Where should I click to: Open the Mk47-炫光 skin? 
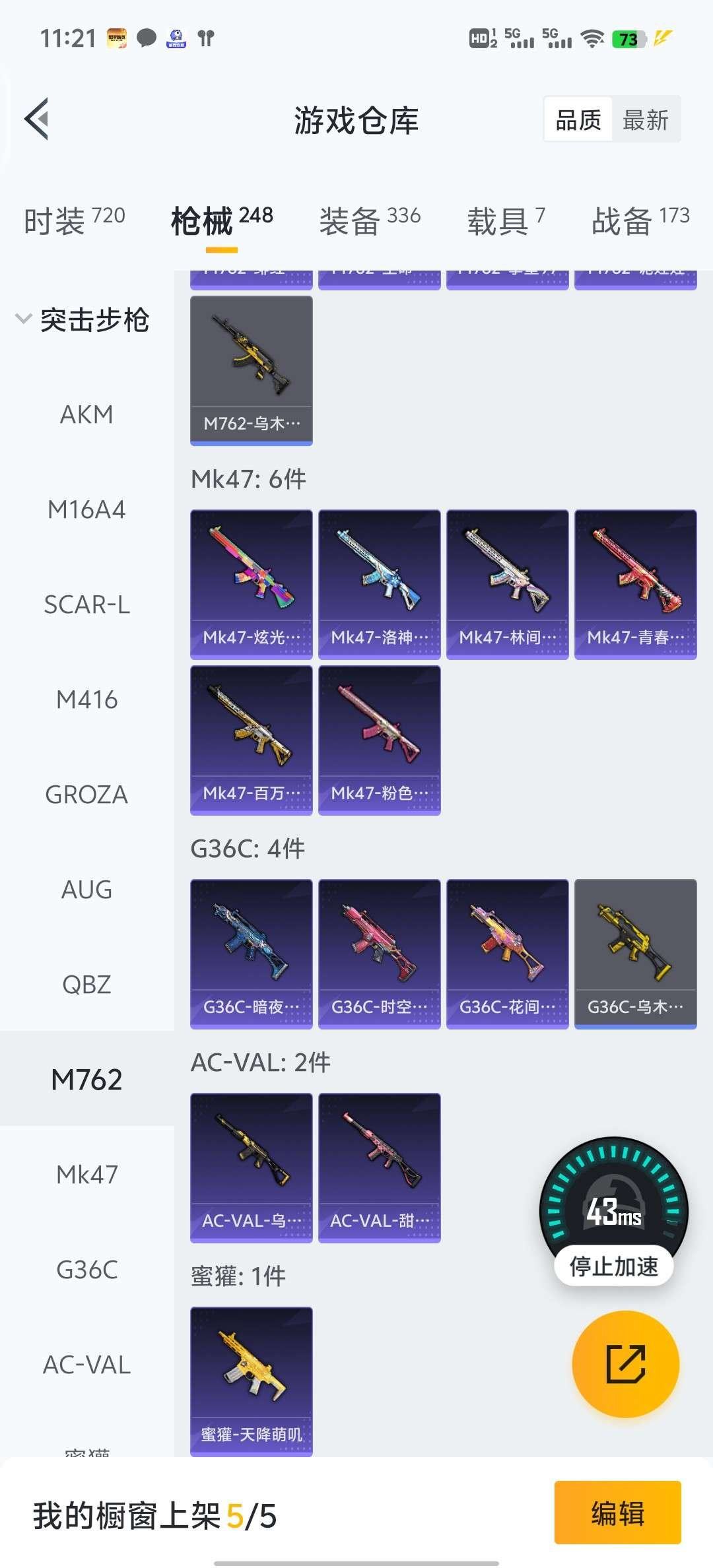tap(251, 584)
